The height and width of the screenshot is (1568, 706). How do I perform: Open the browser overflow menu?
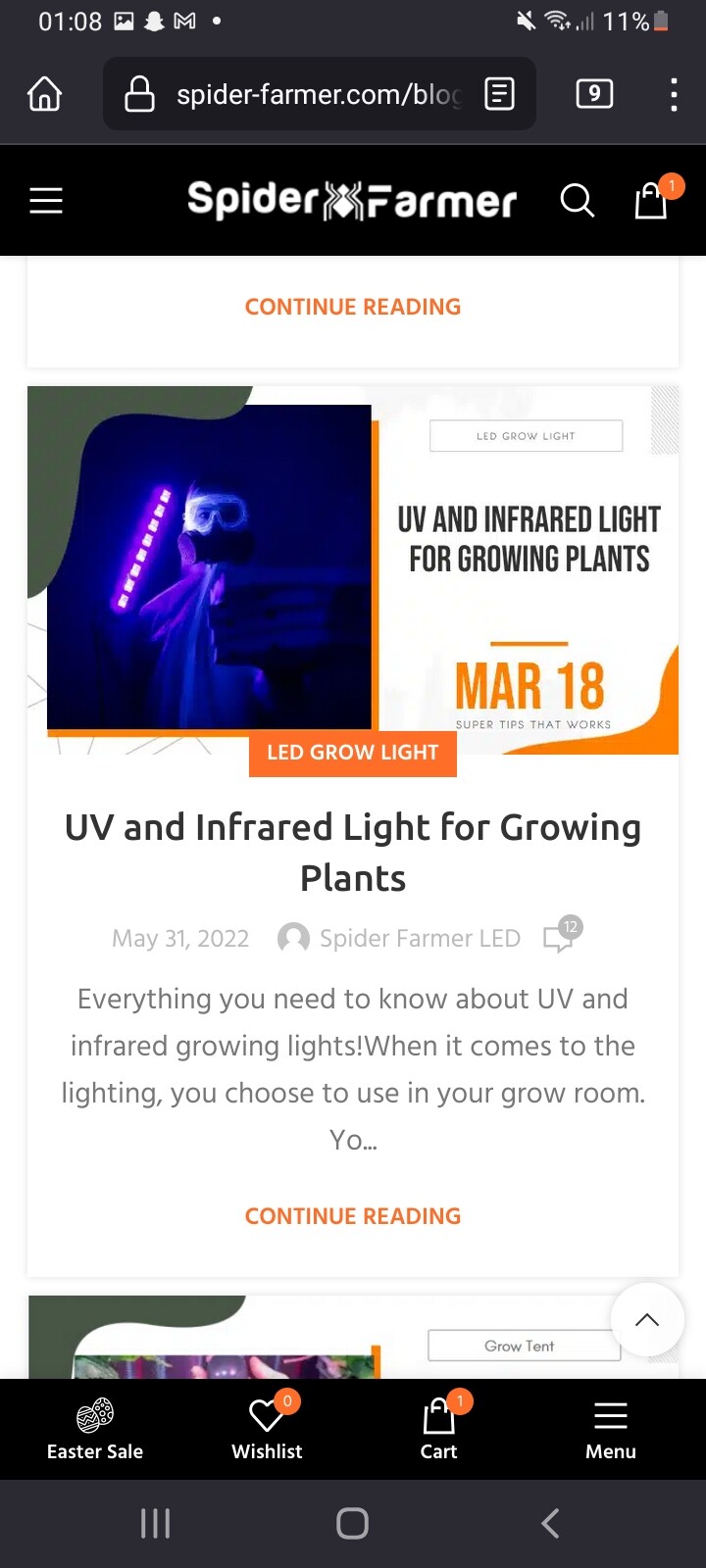pyautogui.click(x=674, y=94)
